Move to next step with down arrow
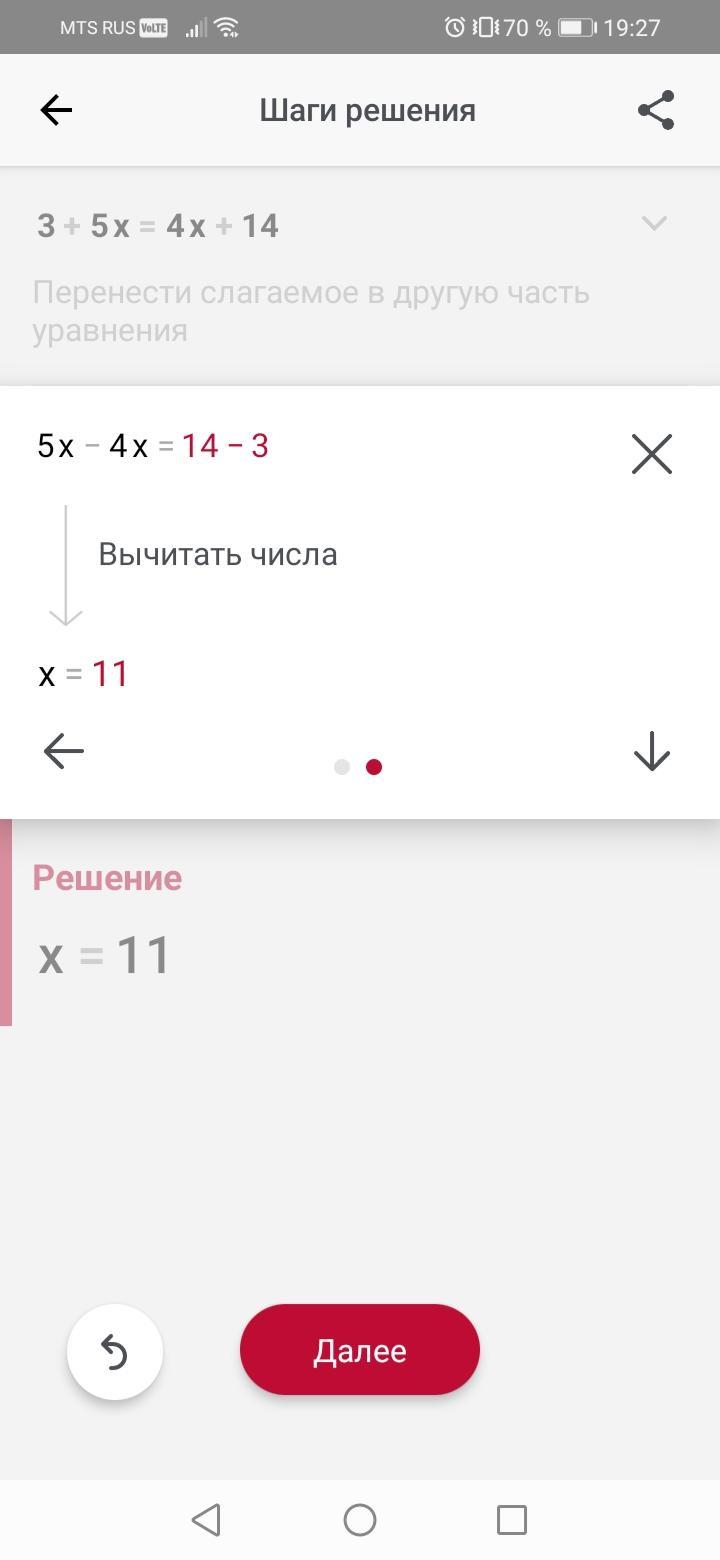Viewport: 720px width, 1560px height. tap(652, 751)
